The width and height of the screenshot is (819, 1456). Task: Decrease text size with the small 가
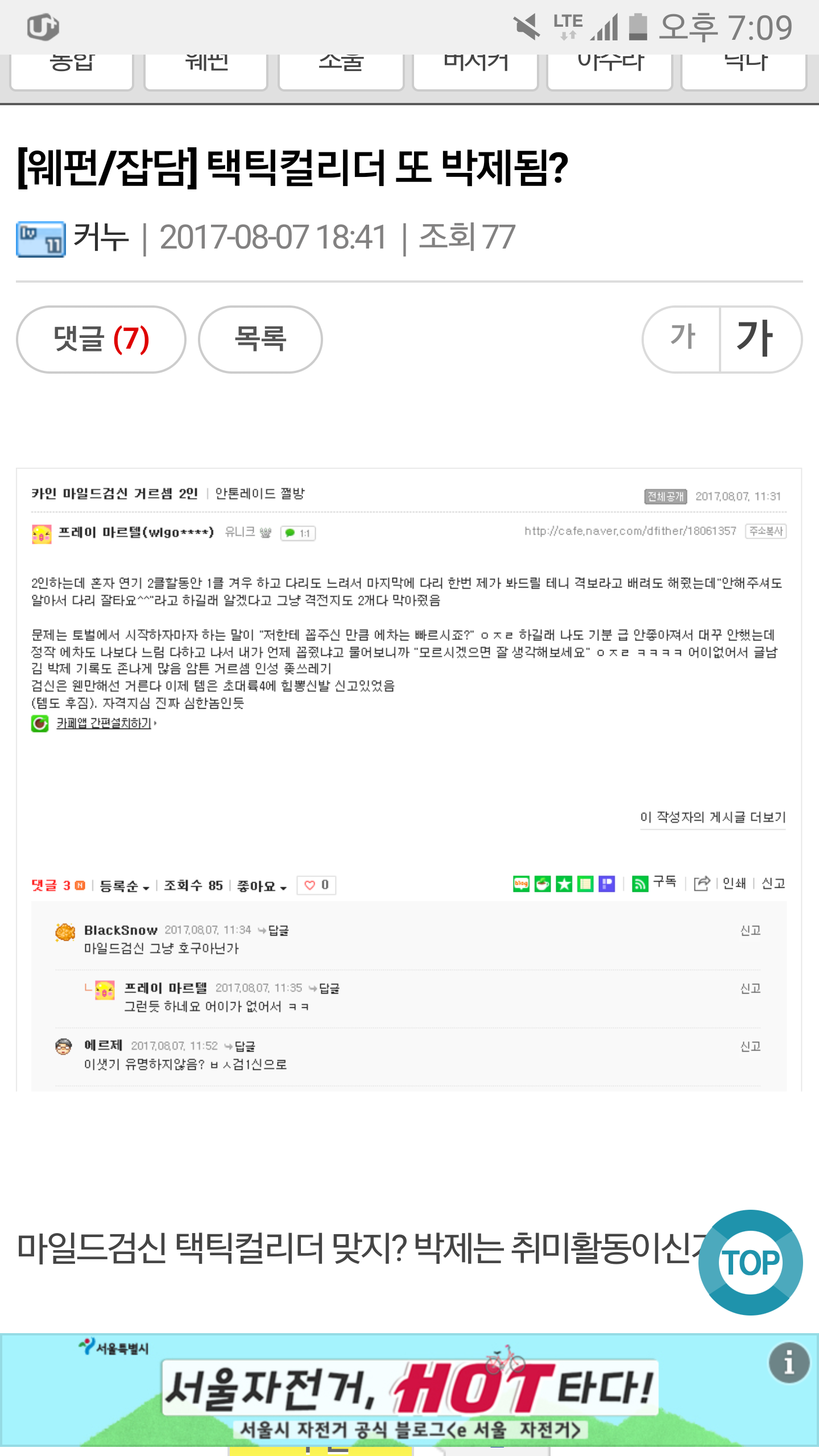coord(681,340)
